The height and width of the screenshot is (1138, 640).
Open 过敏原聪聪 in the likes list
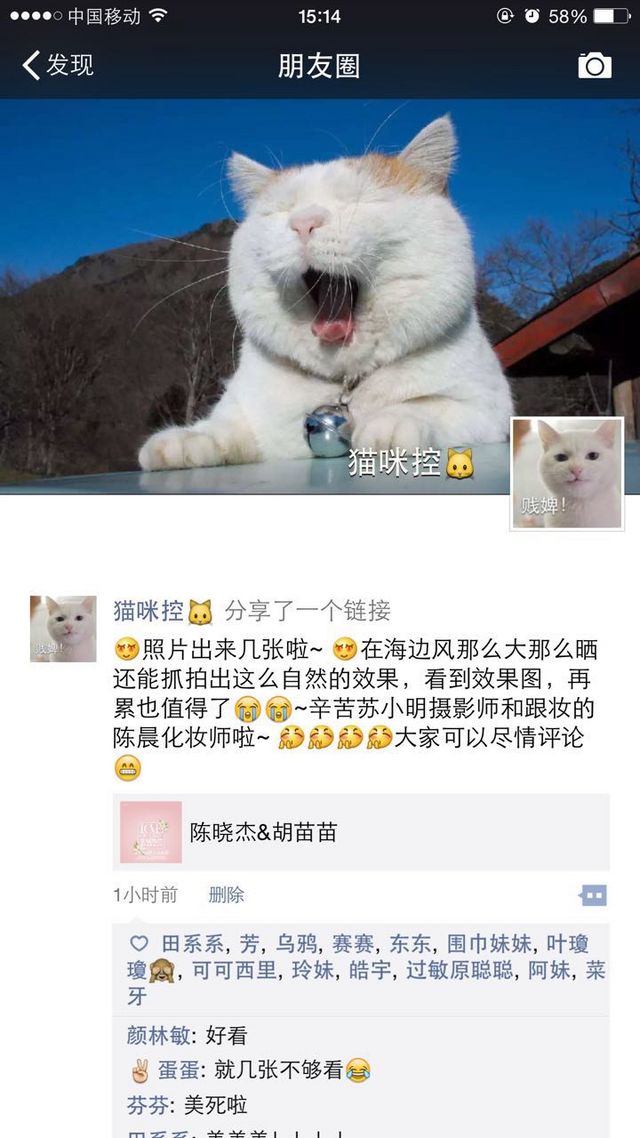tap(459, 970)
